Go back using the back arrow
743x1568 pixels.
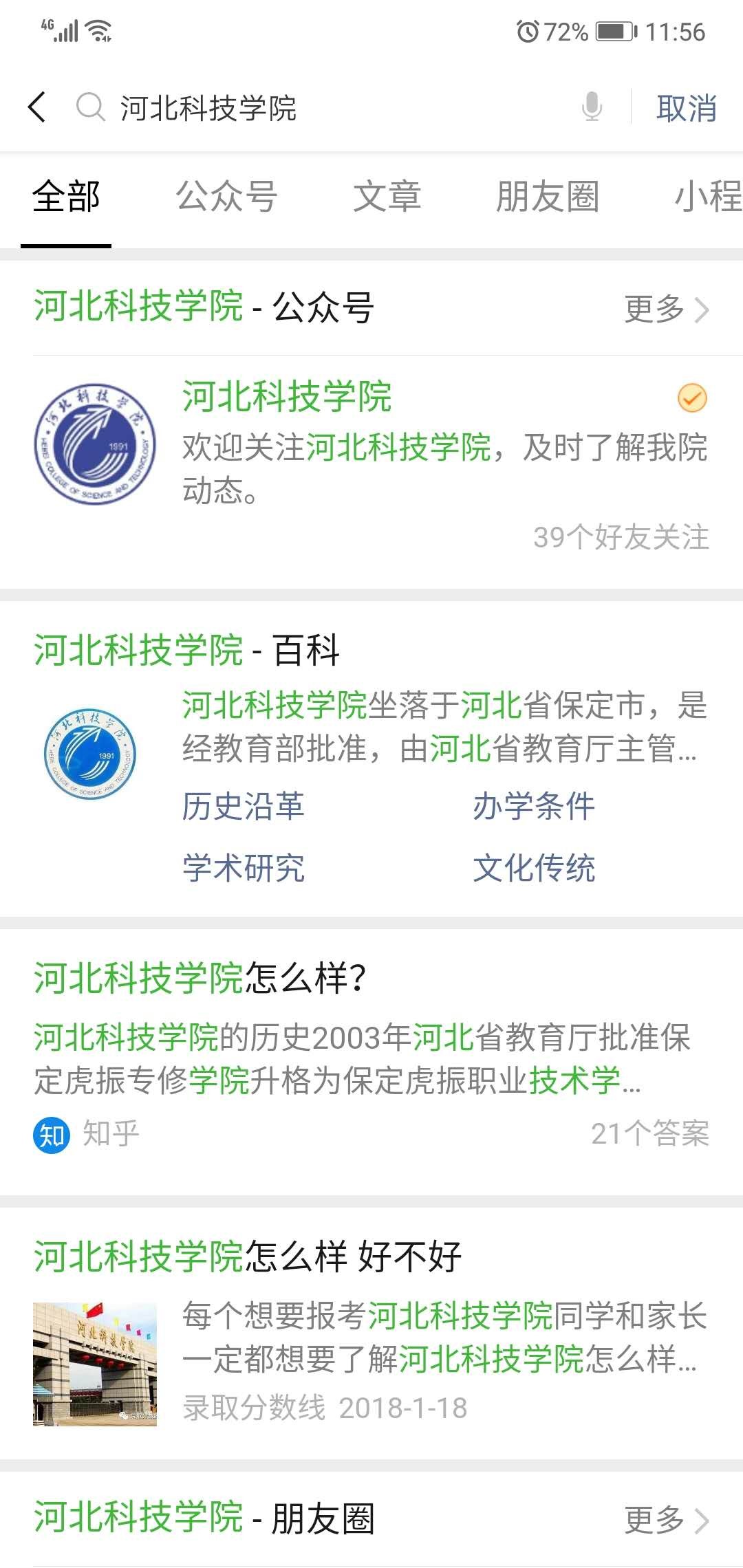click(x=38, y=107)
